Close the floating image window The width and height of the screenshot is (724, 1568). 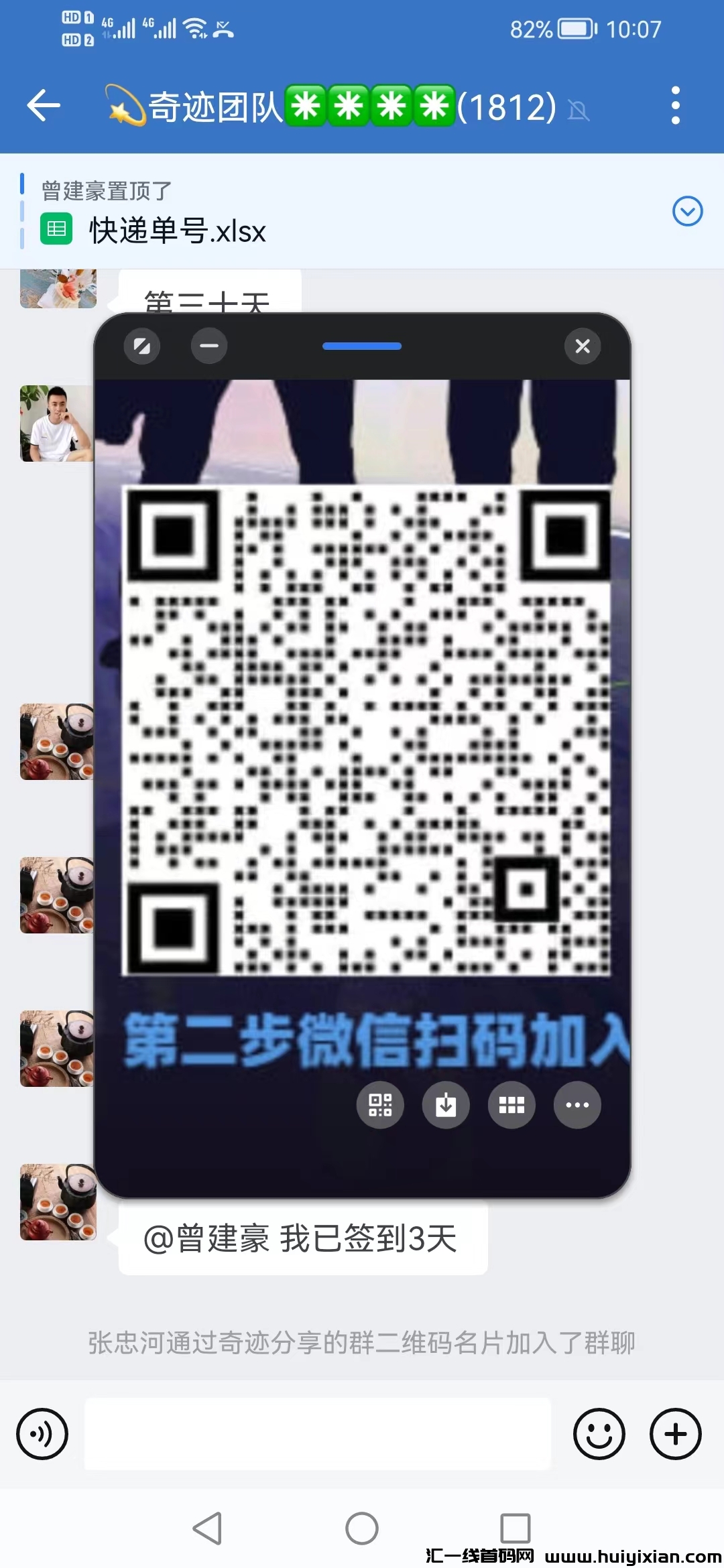[x=582, y=346]
